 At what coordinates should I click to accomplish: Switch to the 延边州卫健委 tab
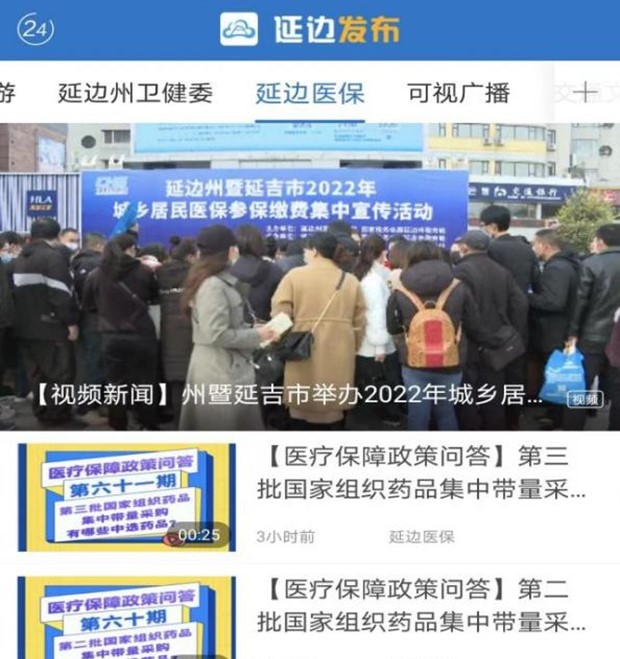(x=135, y=94)
